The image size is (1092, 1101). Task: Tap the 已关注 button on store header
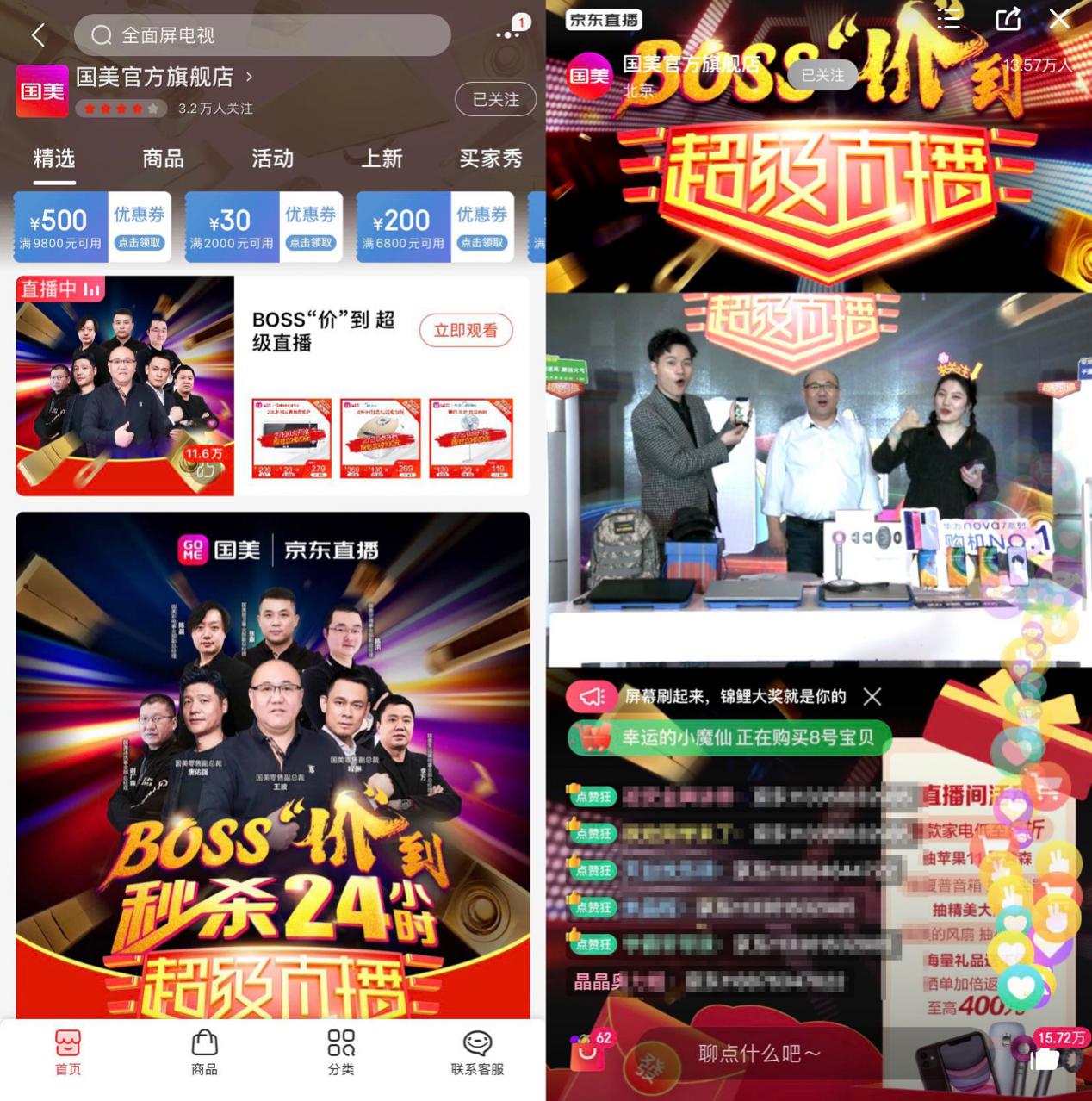pyautogui.click(x=495, y=100)
